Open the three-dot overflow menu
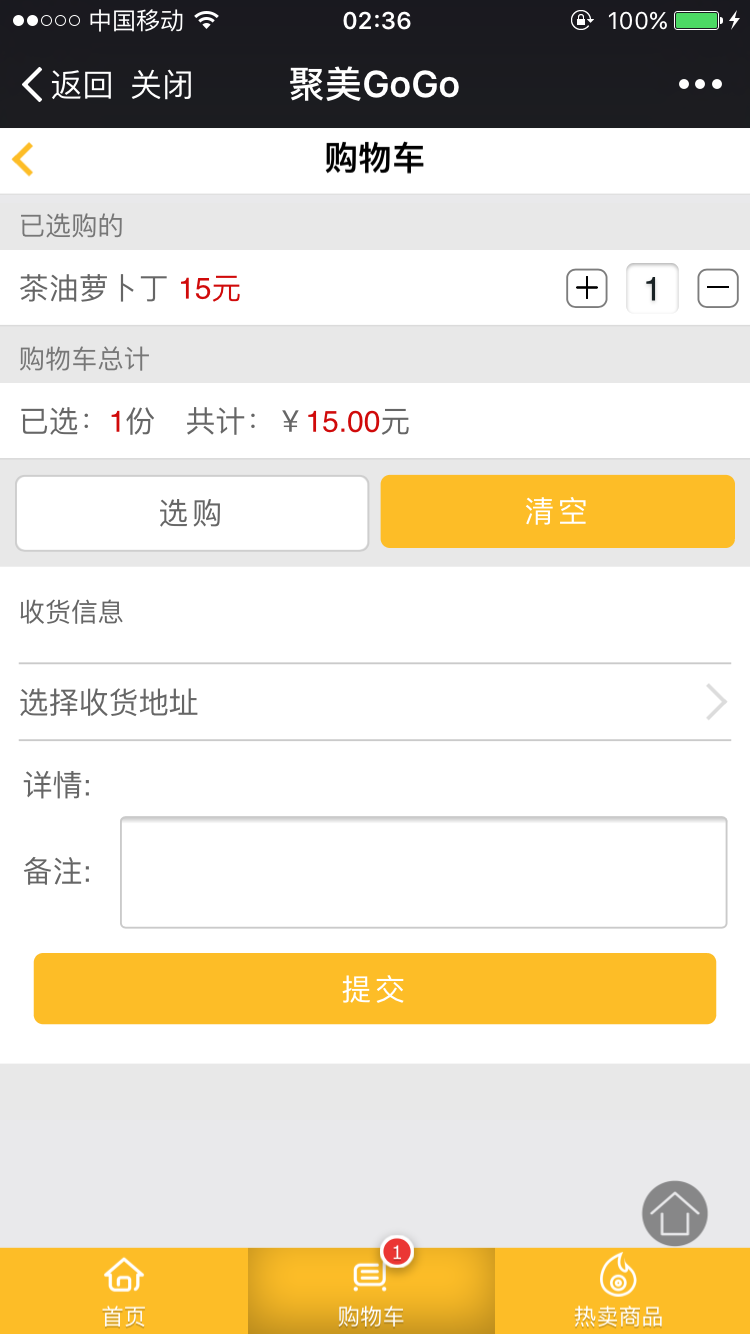Viewport: 750px width, 1334px height. (700, 85)
